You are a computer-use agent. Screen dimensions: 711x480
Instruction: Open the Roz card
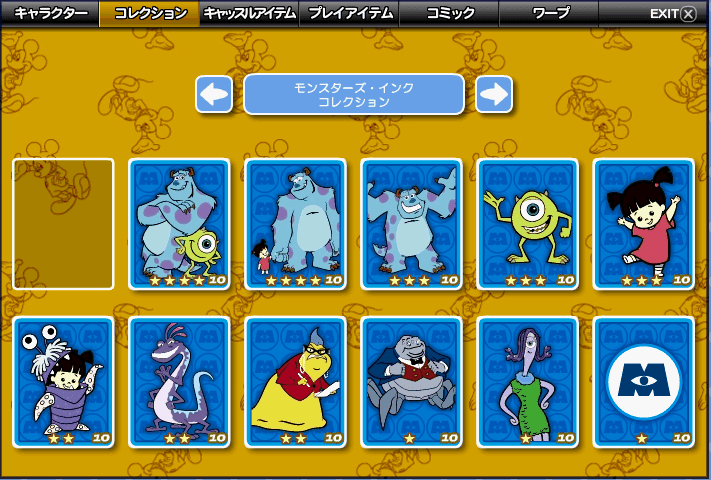[296, 383]
